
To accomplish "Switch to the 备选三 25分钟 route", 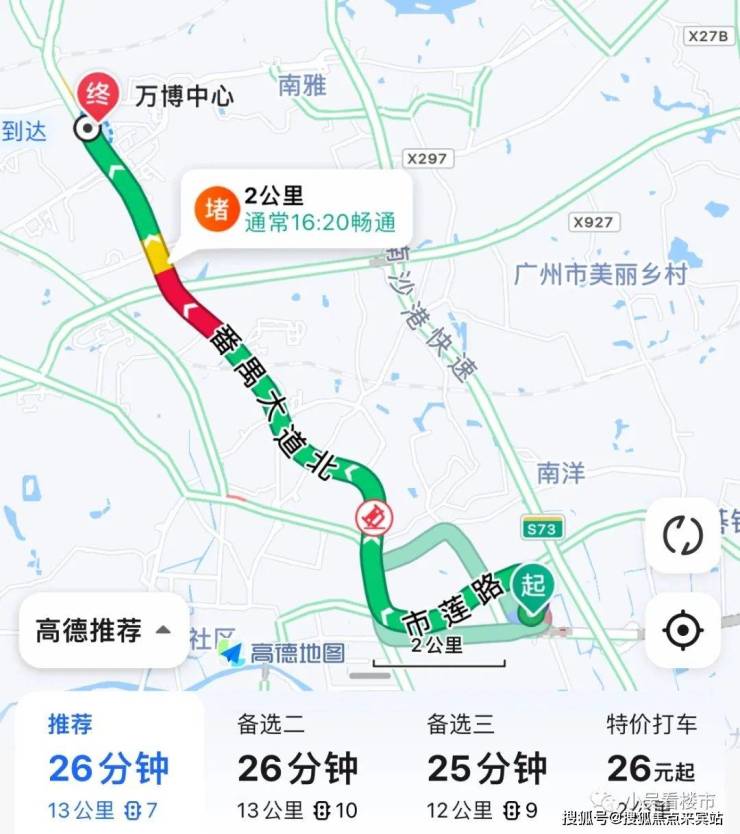I will 487,766.
